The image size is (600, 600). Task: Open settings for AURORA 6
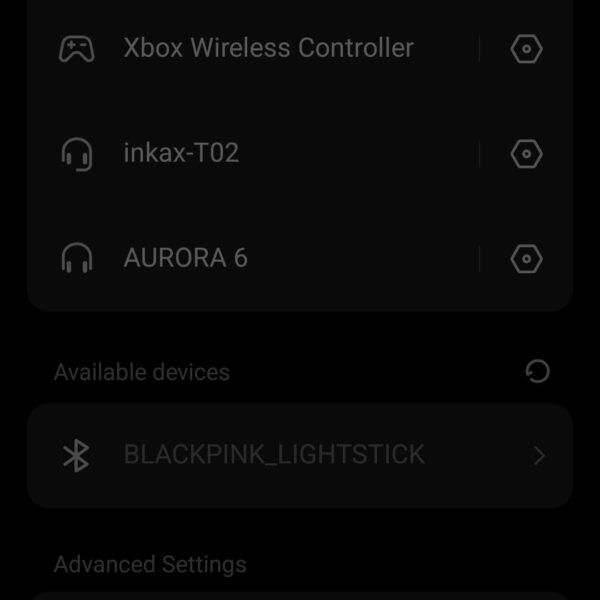[x=526, y=259]
